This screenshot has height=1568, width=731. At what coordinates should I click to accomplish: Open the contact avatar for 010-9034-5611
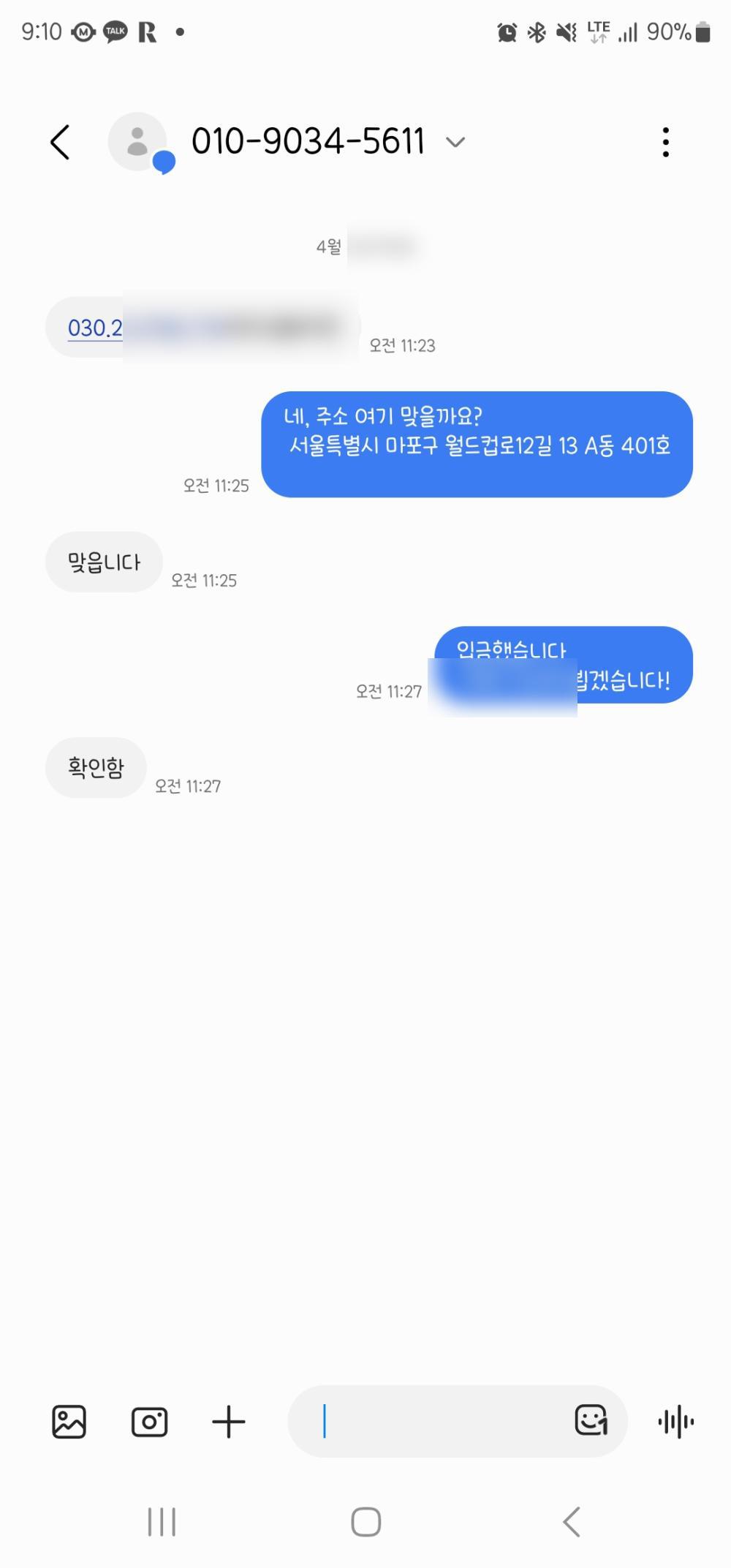[137, 142]
